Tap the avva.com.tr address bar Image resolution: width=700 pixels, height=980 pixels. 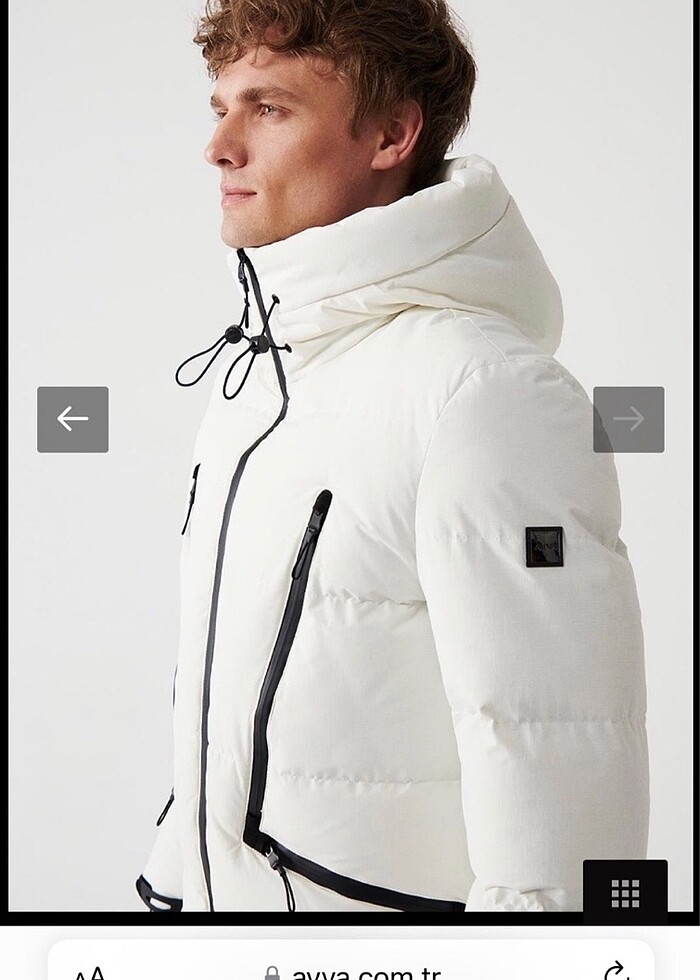click(350, 970)
